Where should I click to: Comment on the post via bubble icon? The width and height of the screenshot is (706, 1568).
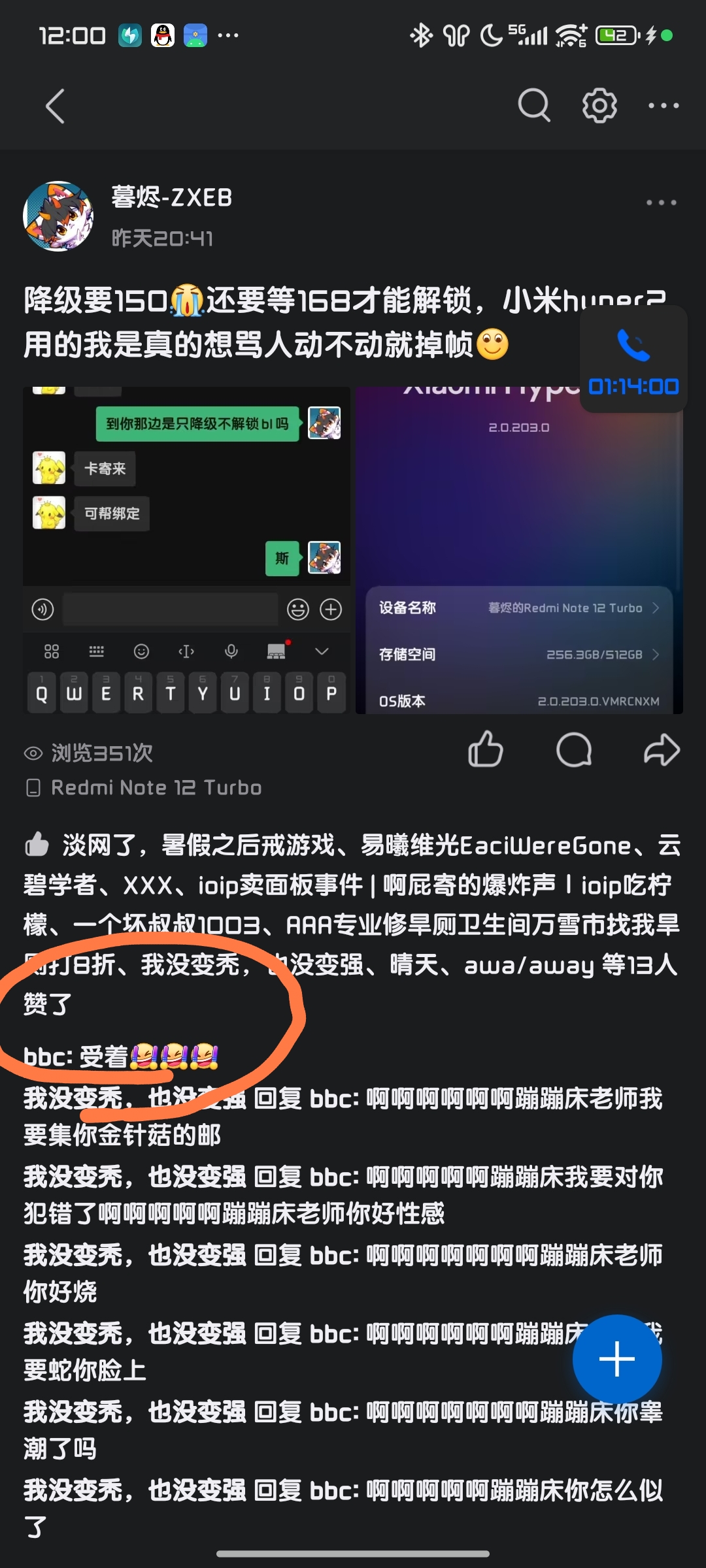click(573, 749)
